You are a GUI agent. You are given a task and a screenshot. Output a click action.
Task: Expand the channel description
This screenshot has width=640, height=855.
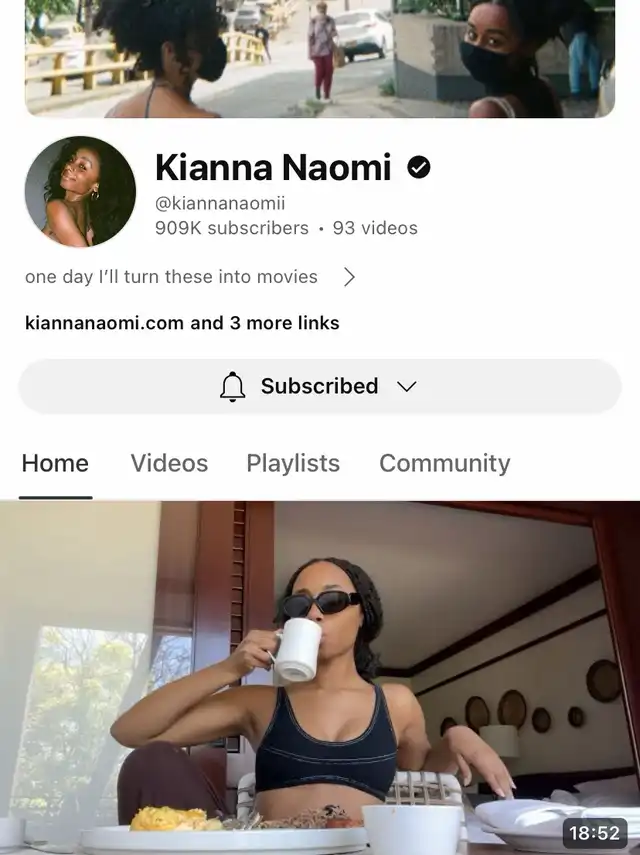point(190,277)
